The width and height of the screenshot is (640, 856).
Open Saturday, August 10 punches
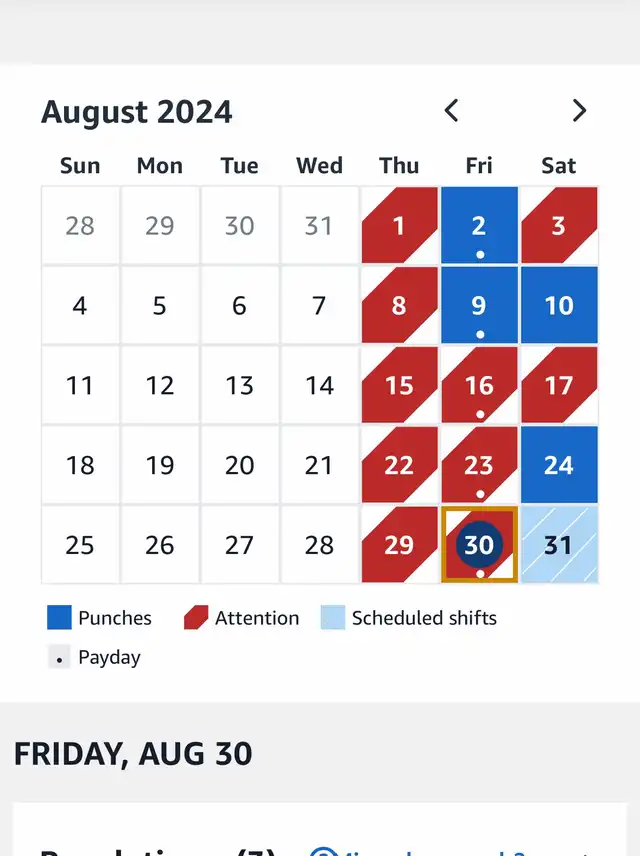tap(559, 305)
